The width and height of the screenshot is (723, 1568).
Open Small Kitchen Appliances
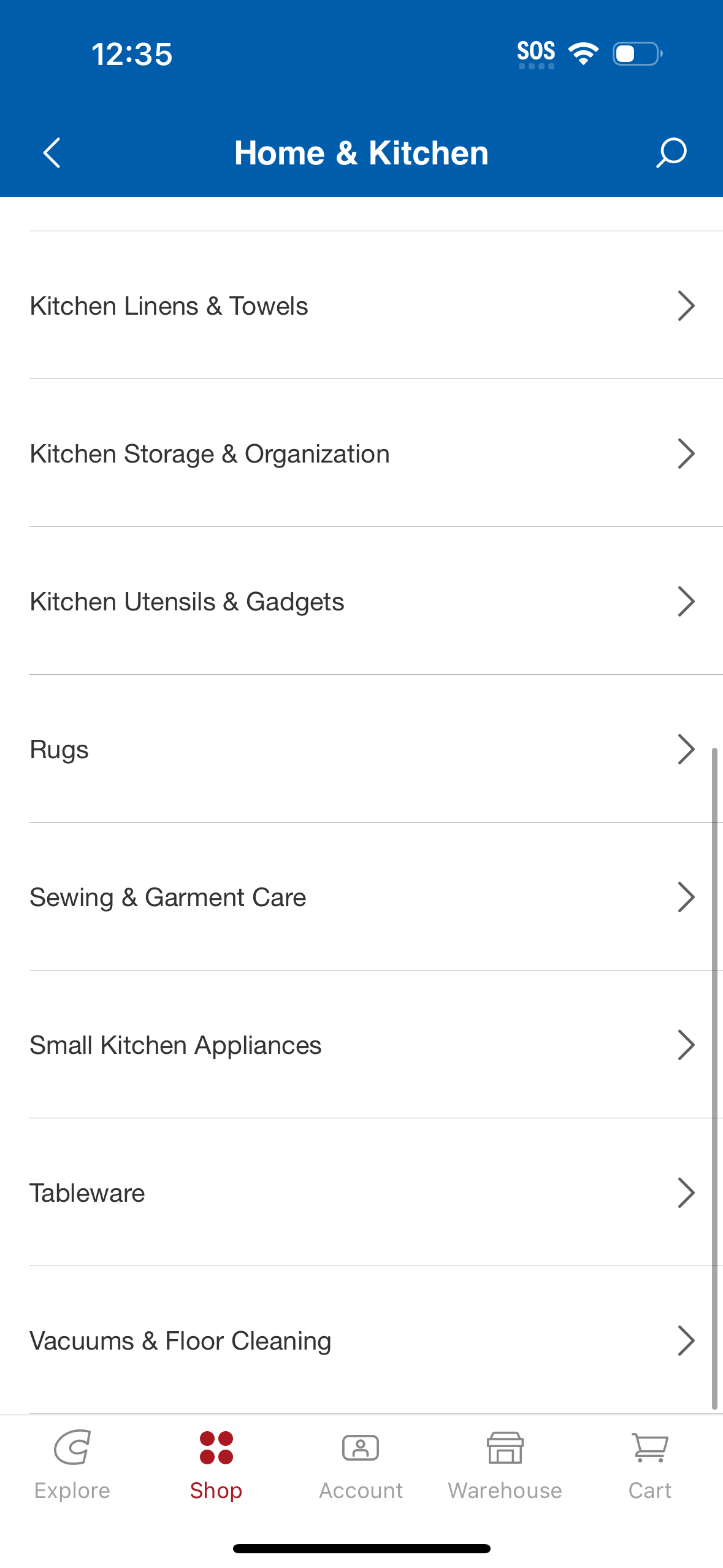point(362,1045)
